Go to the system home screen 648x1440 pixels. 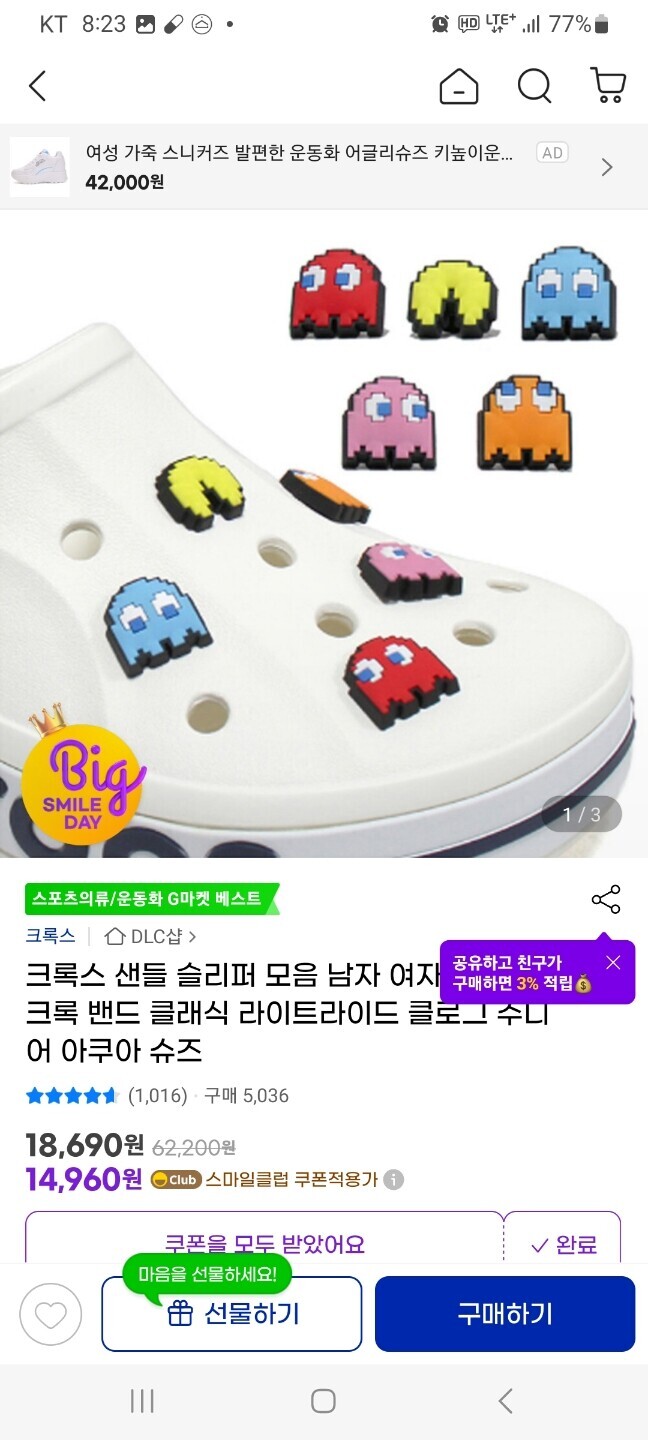click(x=323, y=1401)
